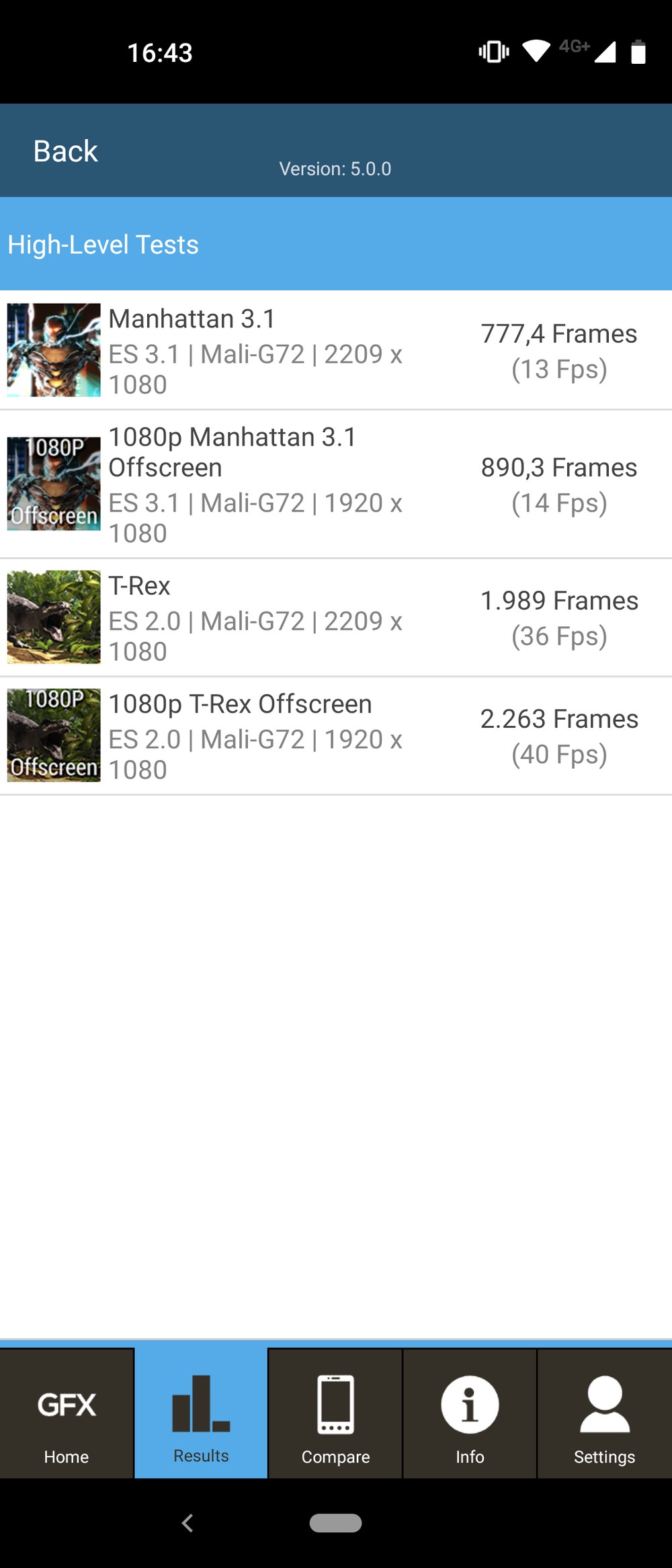
Task: Open the Info tab
Action: pyautogui.click(x=470, y=1413)
